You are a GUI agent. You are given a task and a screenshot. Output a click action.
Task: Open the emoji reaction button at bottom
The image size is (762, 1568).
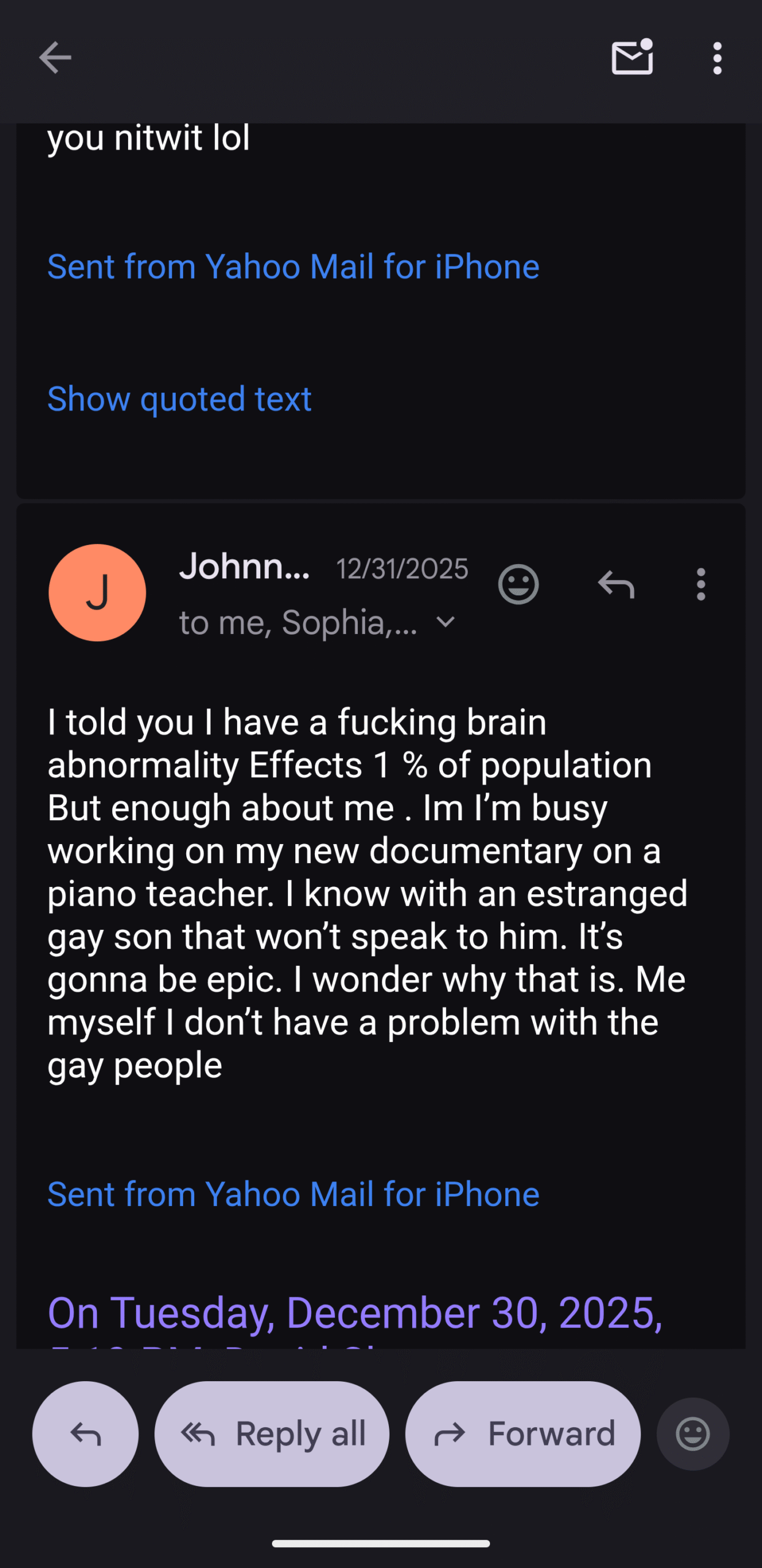coord(693,1434)
